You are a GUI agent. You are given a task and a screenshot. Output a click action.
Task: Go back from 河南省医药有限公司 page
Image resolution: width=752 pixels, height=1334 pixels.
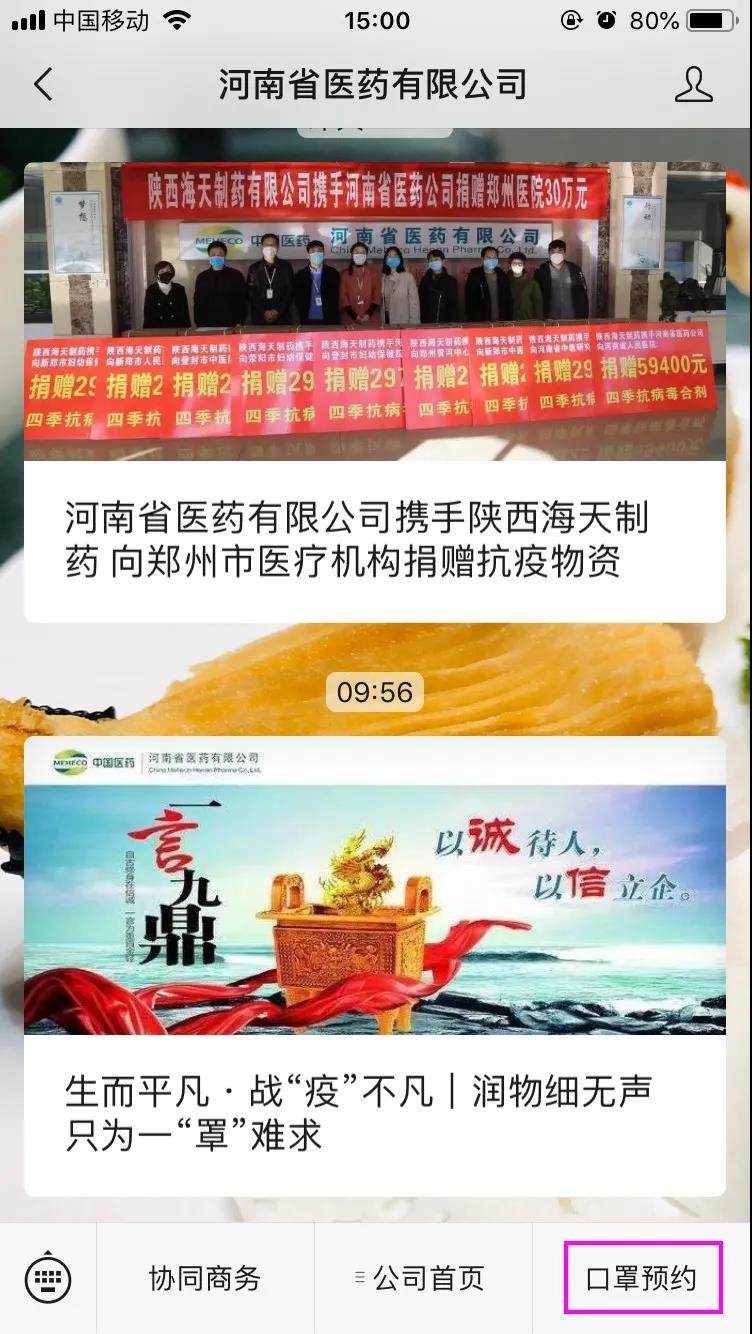(43, 85)
